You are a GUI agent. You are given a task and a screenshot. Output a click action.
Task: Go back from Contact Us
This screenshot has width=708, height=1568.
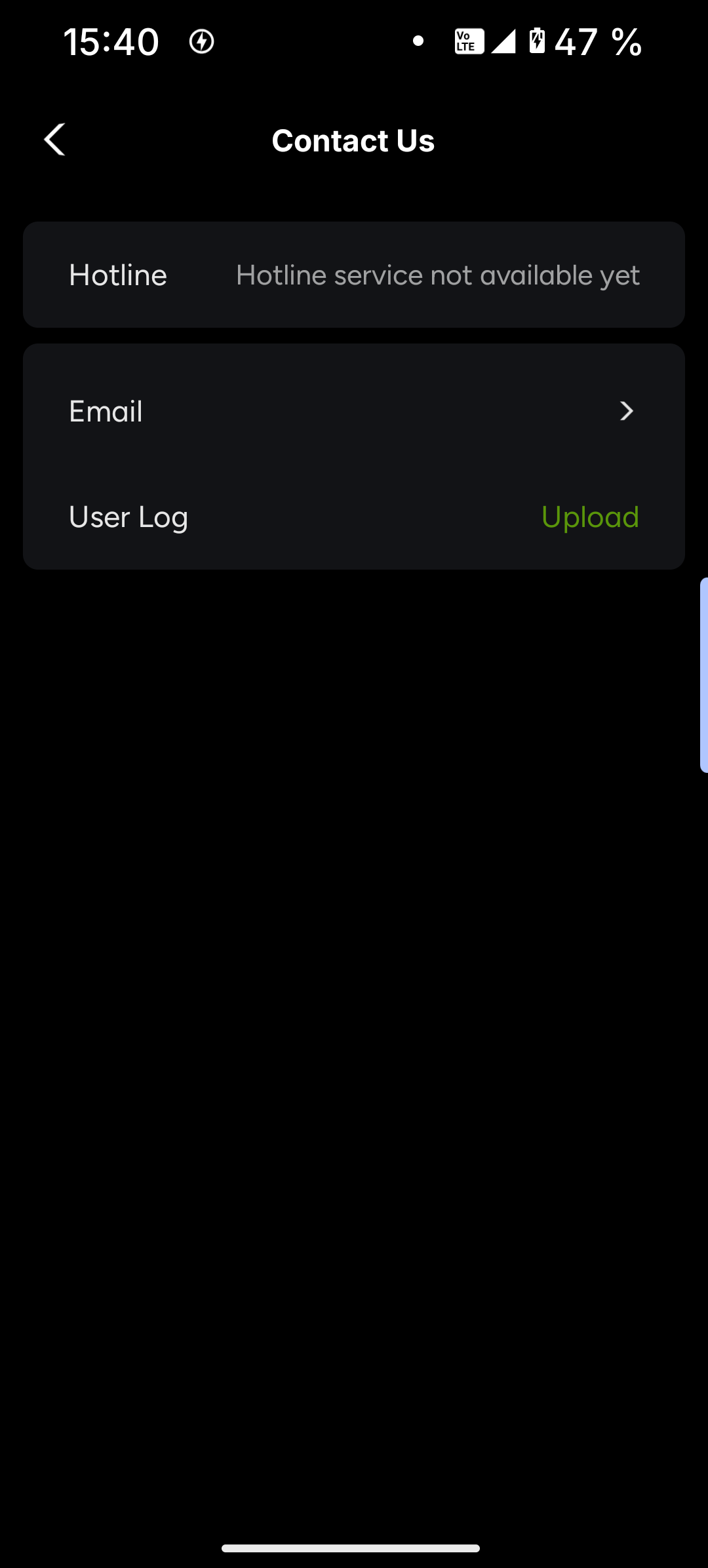55,140
